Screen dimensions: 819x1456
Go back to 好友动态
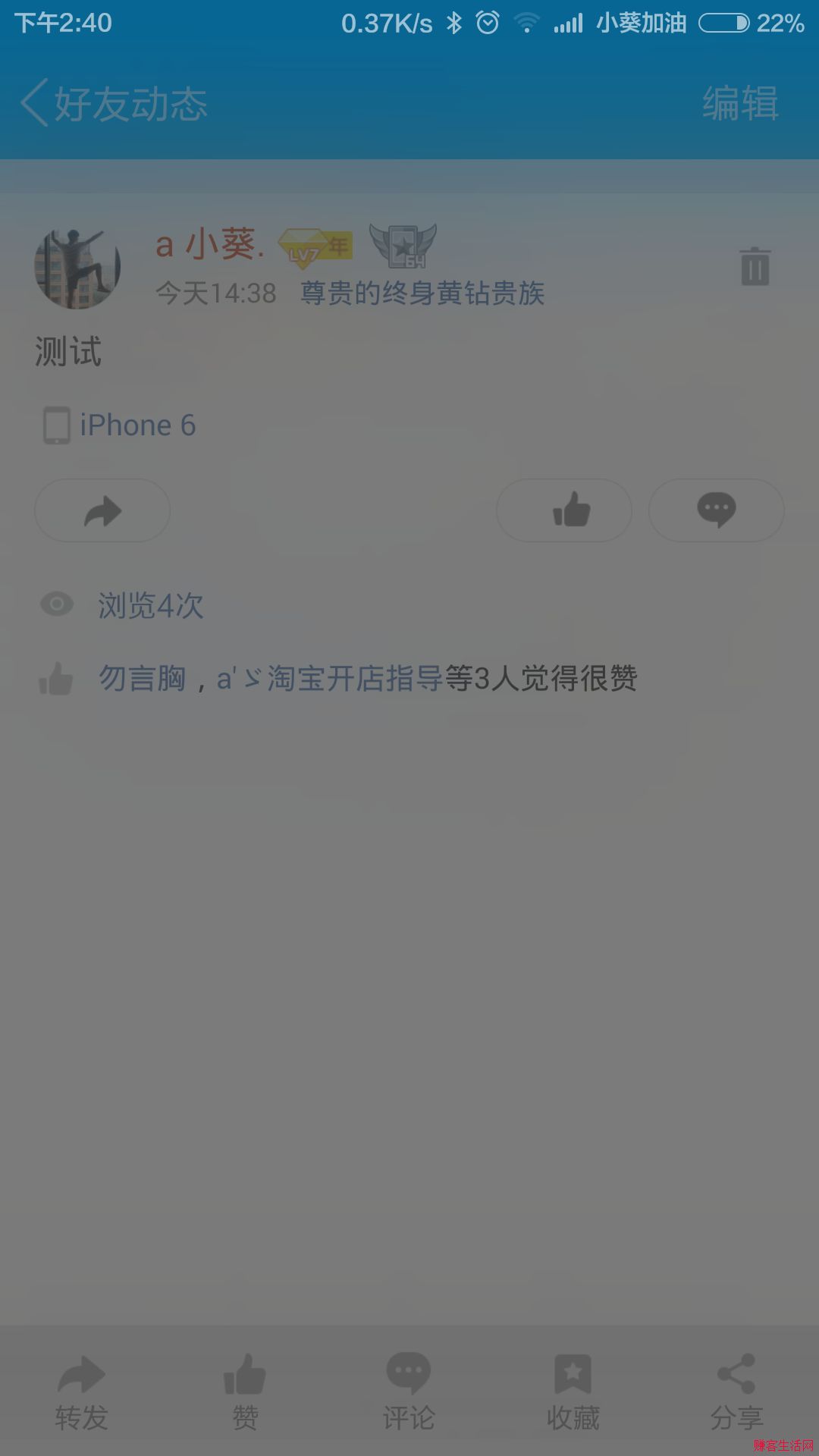pos(114,103)
